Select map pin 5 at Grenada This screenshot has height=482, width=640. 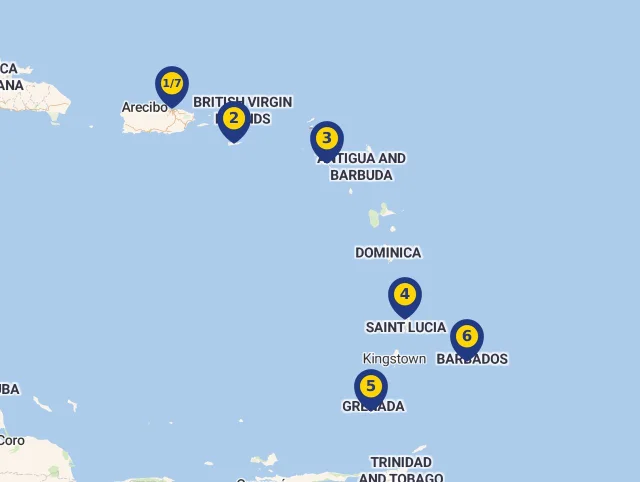[371, 386]
